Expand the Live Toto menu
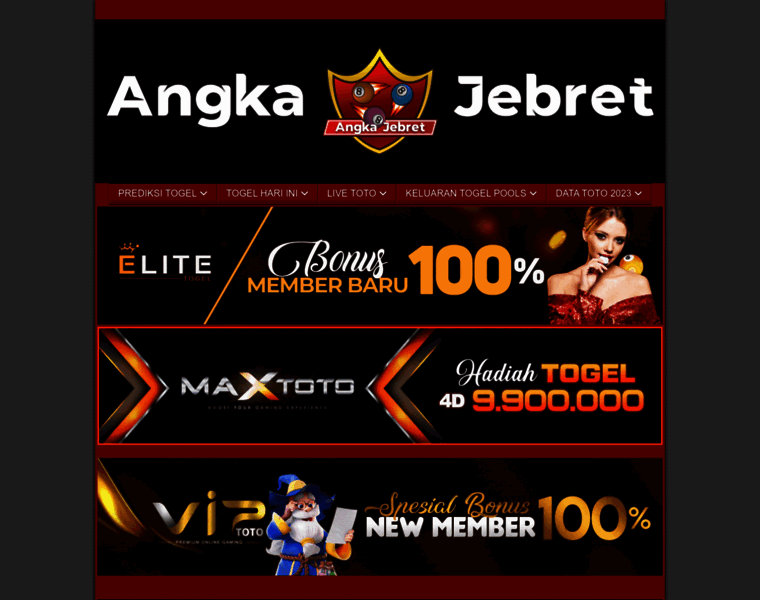The height and width of the screenshot is (600, 760). point(356,193)
